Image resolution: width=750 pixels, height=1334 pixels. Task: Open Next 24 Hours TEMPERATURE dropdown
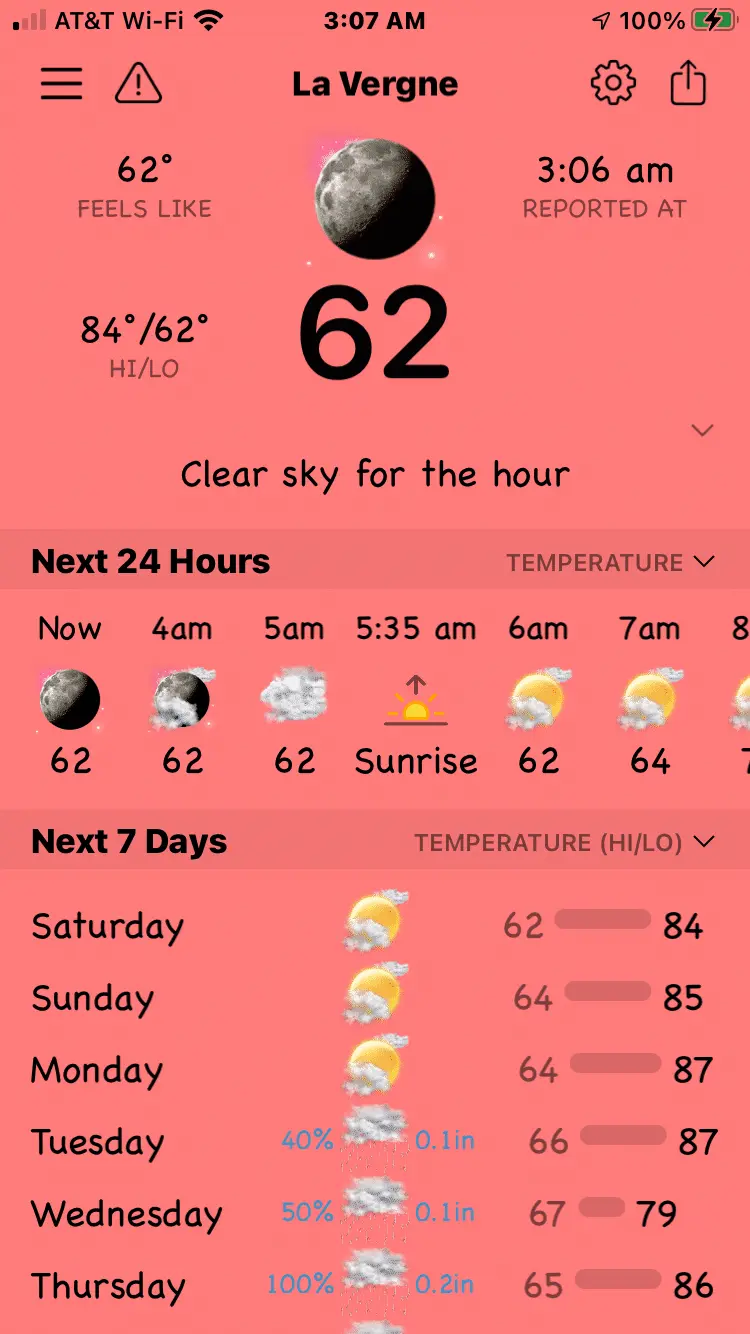coord(610,562)
